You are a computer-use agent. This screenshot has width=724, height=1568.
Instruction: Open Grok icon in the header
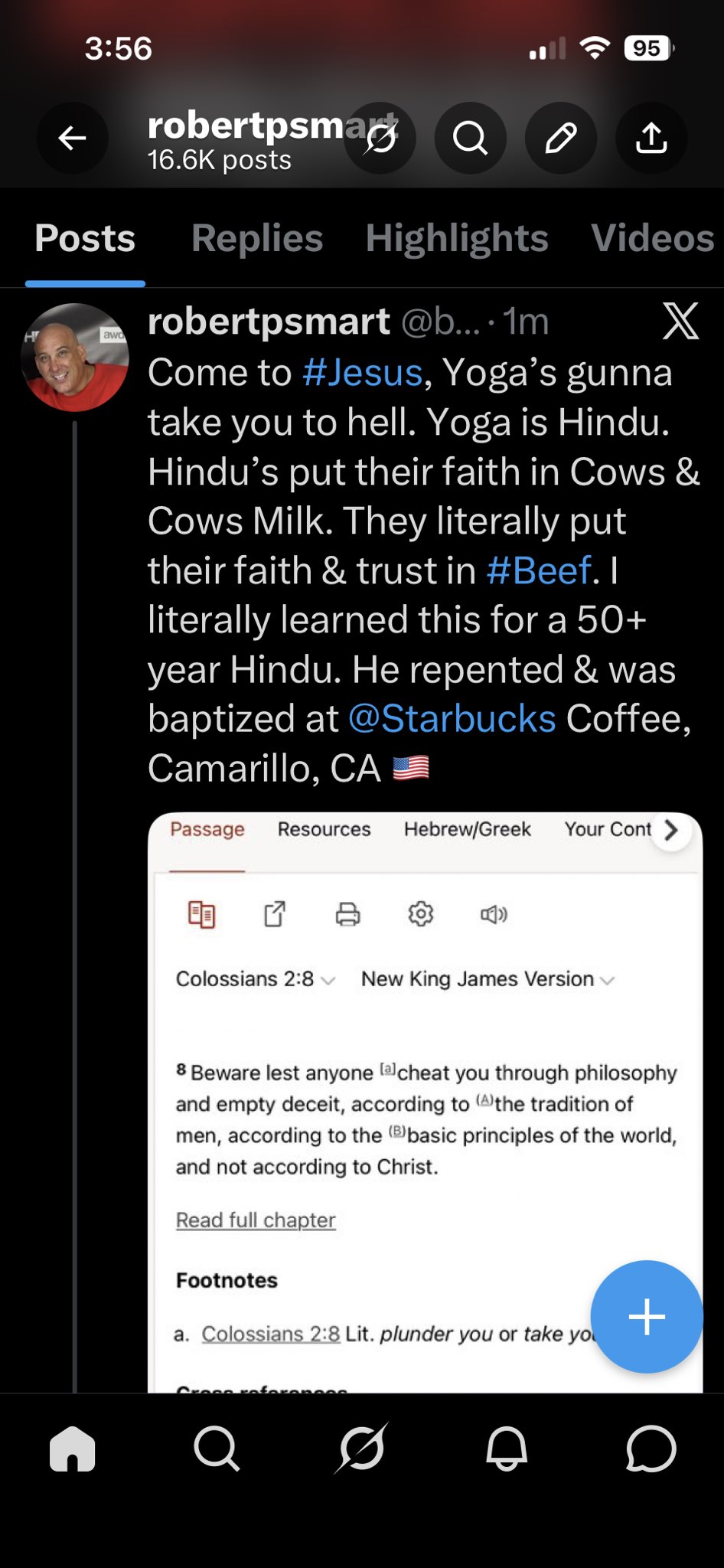pyautogui.click(x=380, y=139)
